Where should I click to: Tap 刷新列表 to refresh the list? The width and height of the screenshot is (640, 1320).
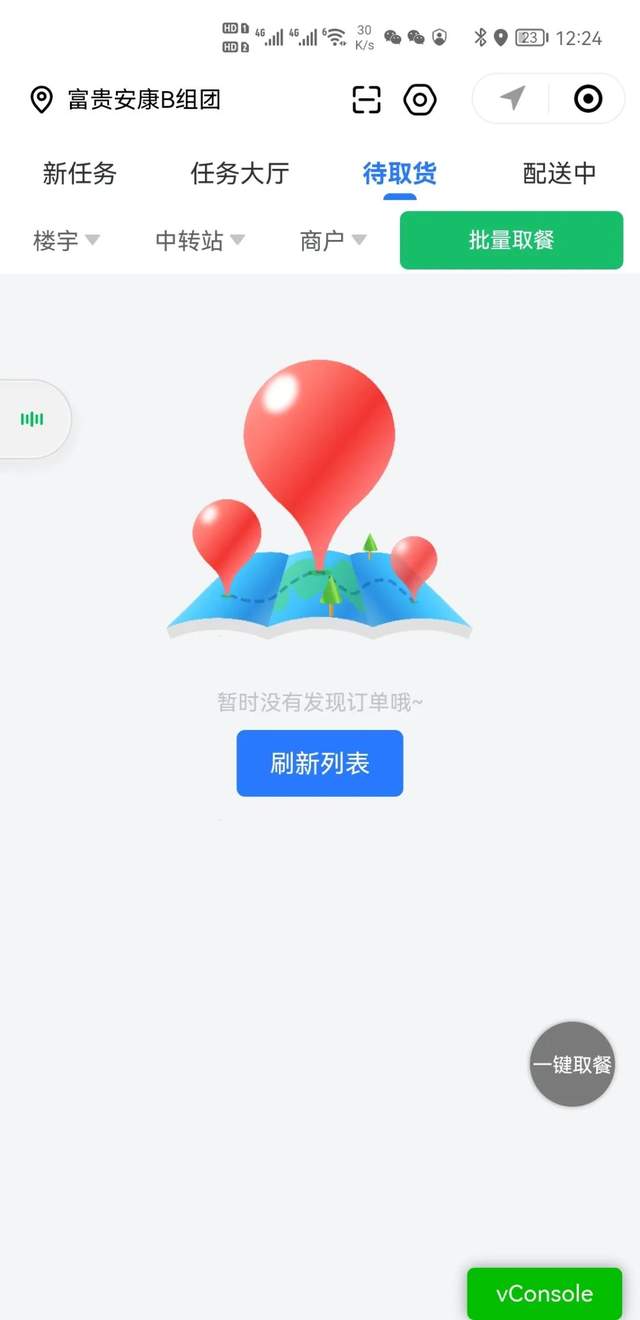(x=320, y=763)
